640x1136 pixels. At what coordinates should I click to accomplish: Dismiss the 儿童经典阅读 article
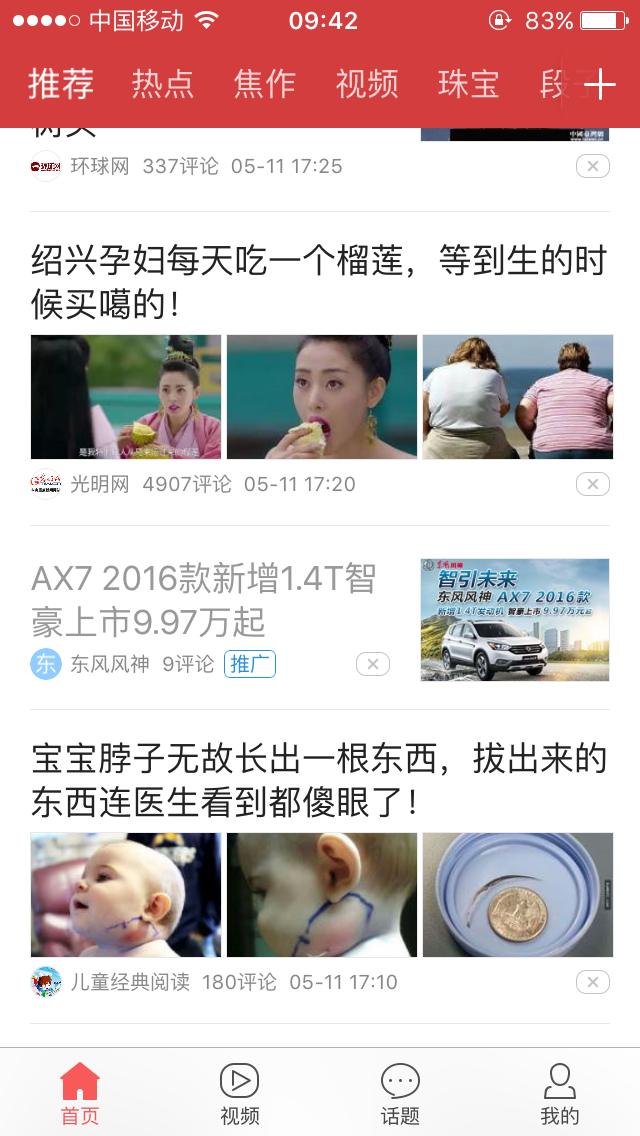tap(592, 983)
